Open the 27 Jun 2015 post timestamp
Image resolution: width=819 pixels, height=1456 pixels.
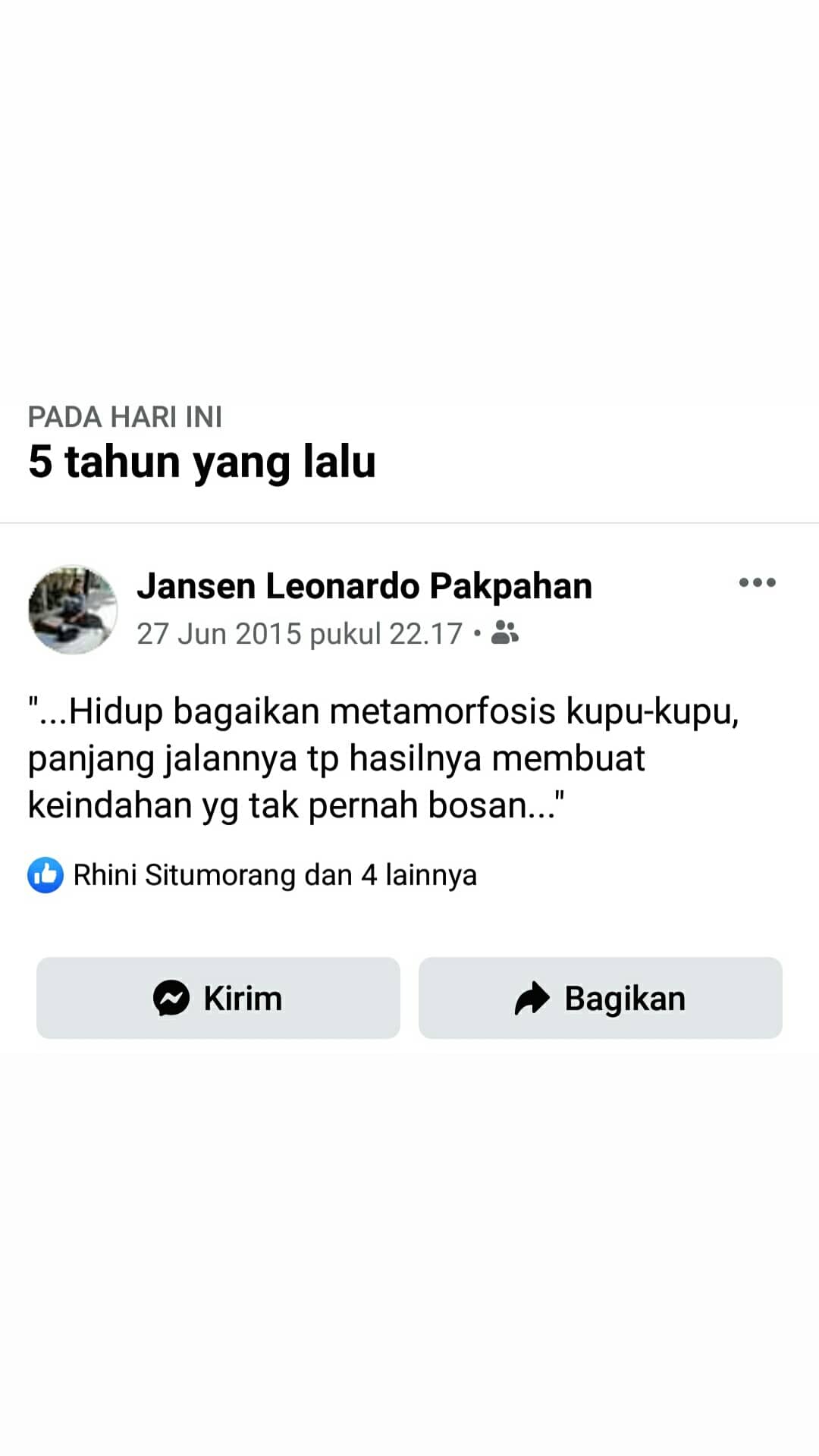299,634
